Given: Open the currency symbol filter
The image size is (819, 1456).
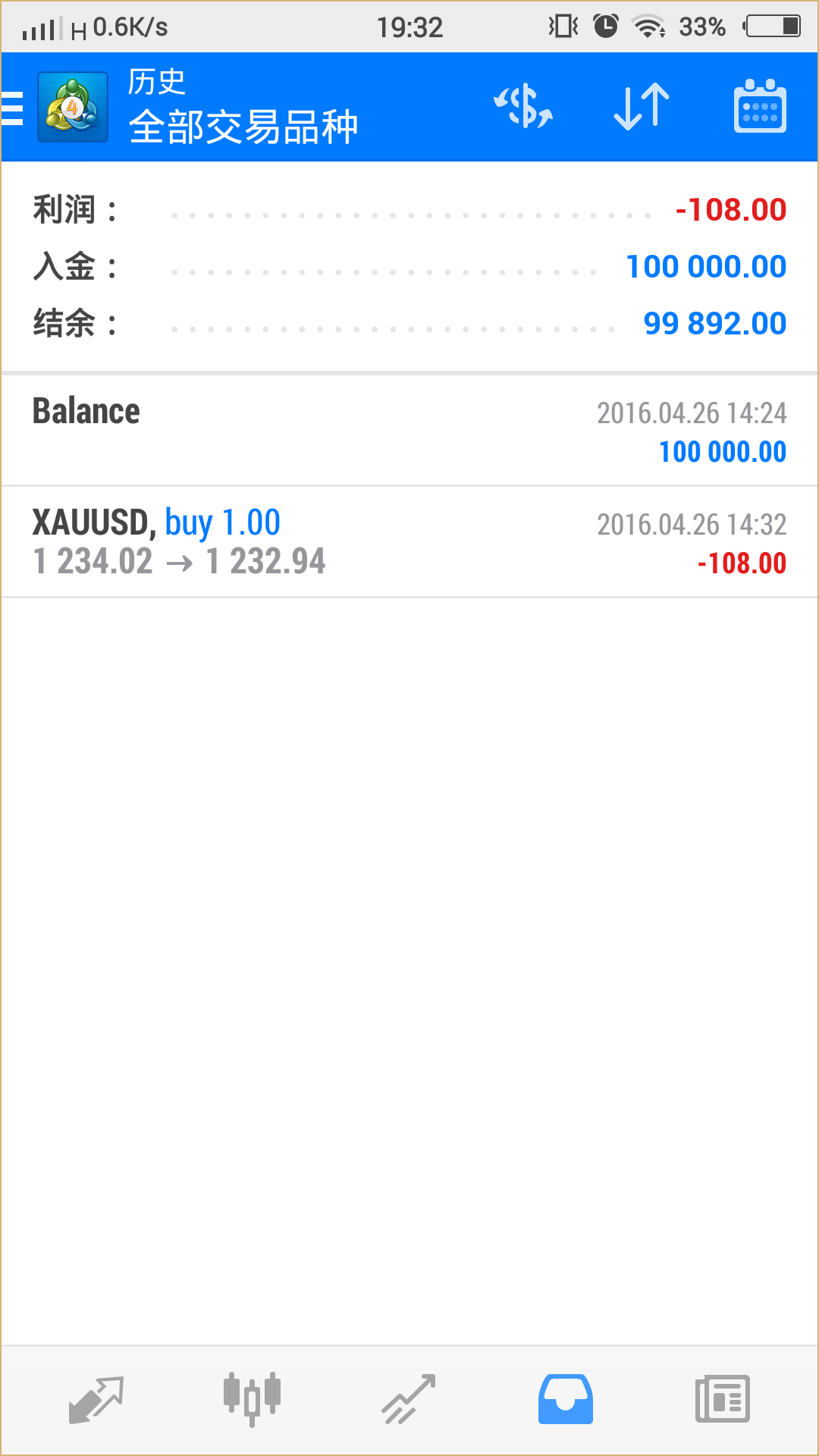Looking at the screenshot, I should (523, 107).
